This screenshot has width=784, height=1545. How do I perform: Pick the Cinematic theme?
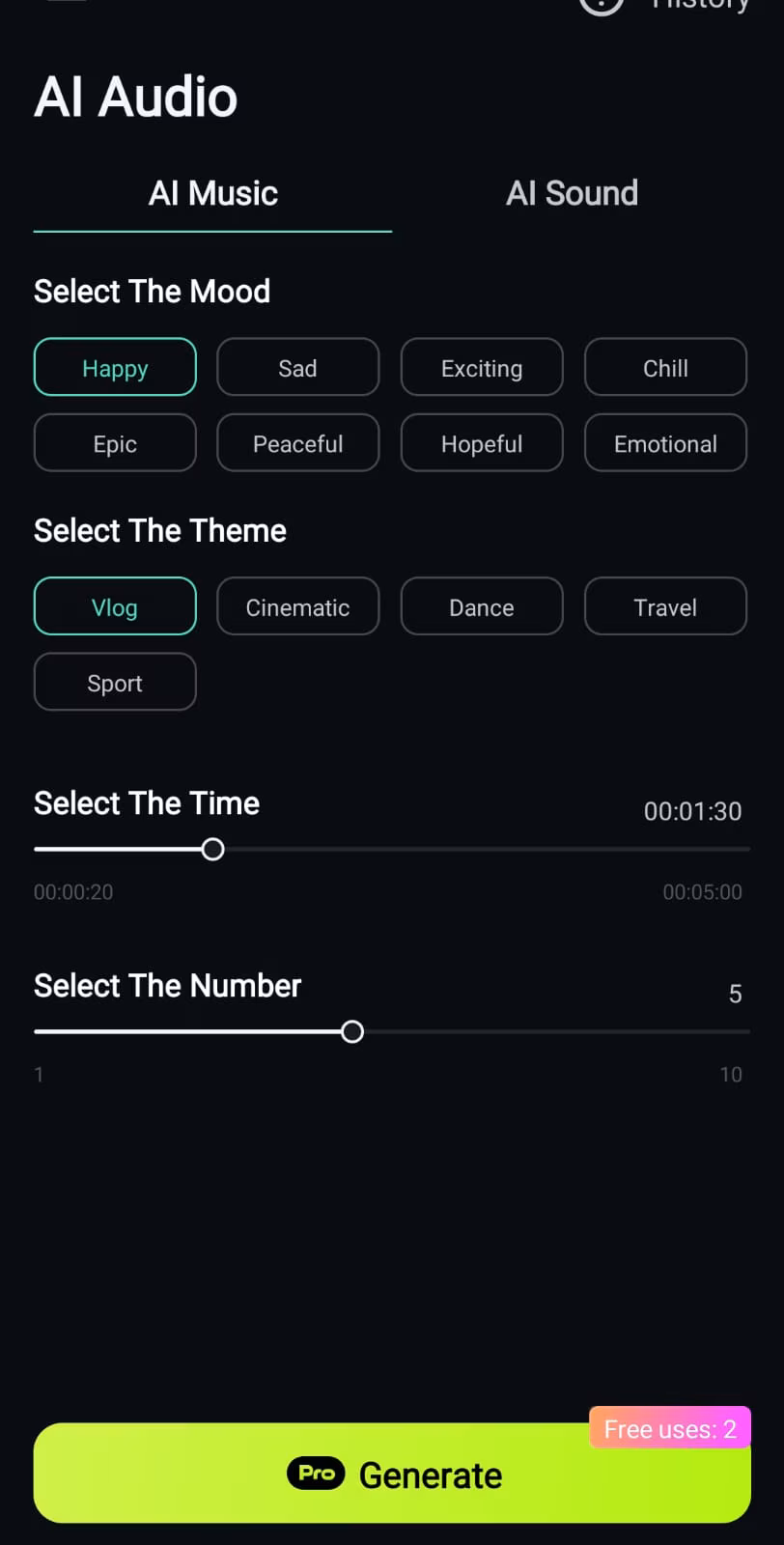coord(297,606)
